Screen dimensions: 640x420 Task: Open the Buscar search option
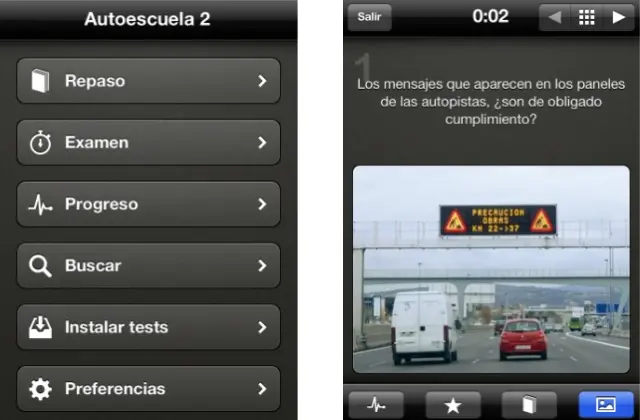148,266
